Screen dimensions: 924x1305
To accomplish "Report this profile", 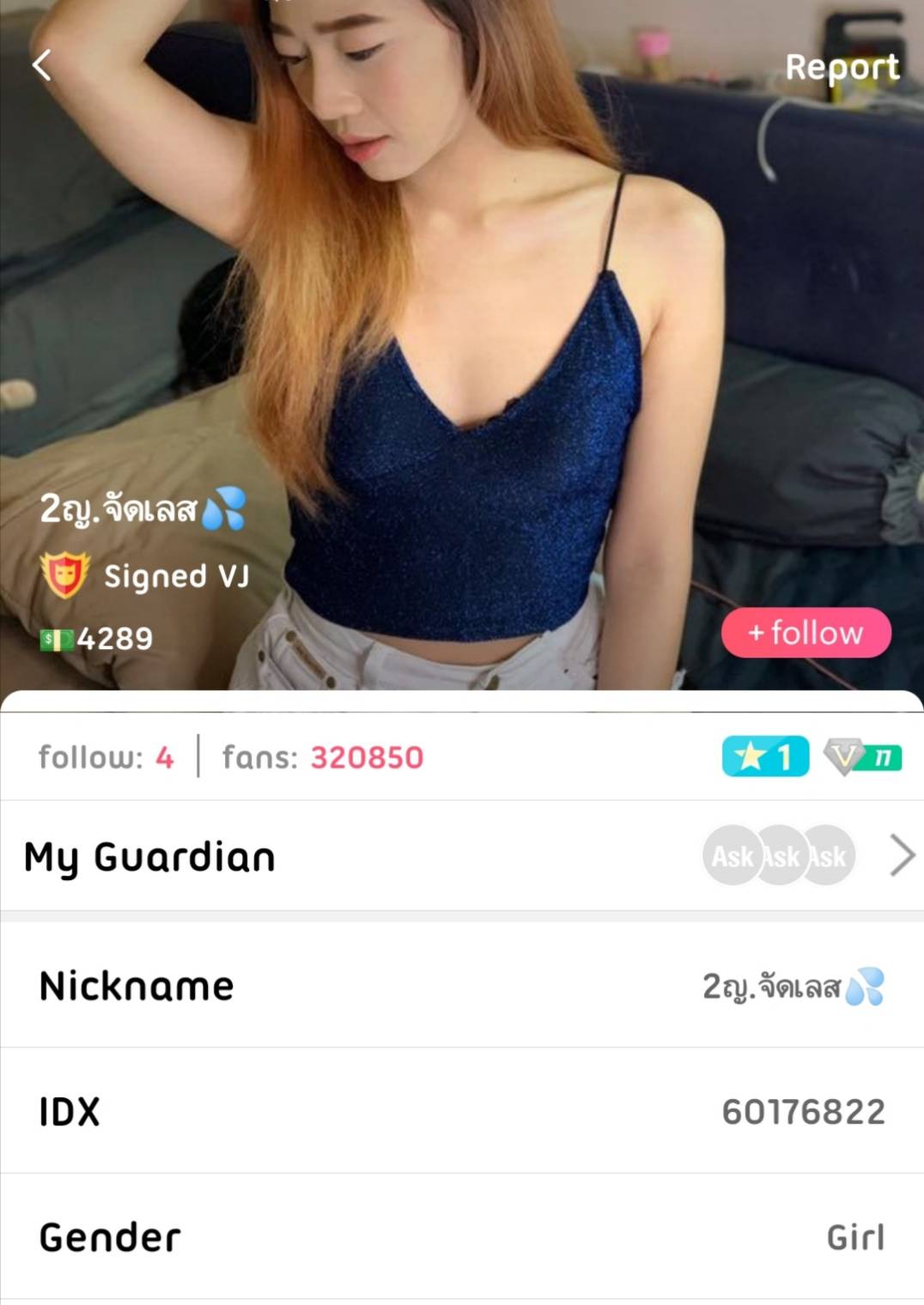I will 842,67.
